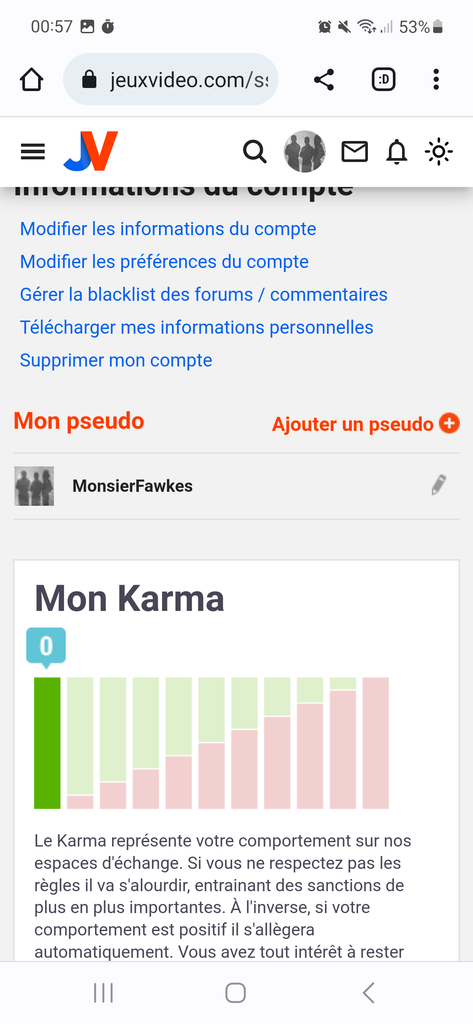The image size is (473, 1024).
Task: Go to the browser home page
Action: click(31, 80)
